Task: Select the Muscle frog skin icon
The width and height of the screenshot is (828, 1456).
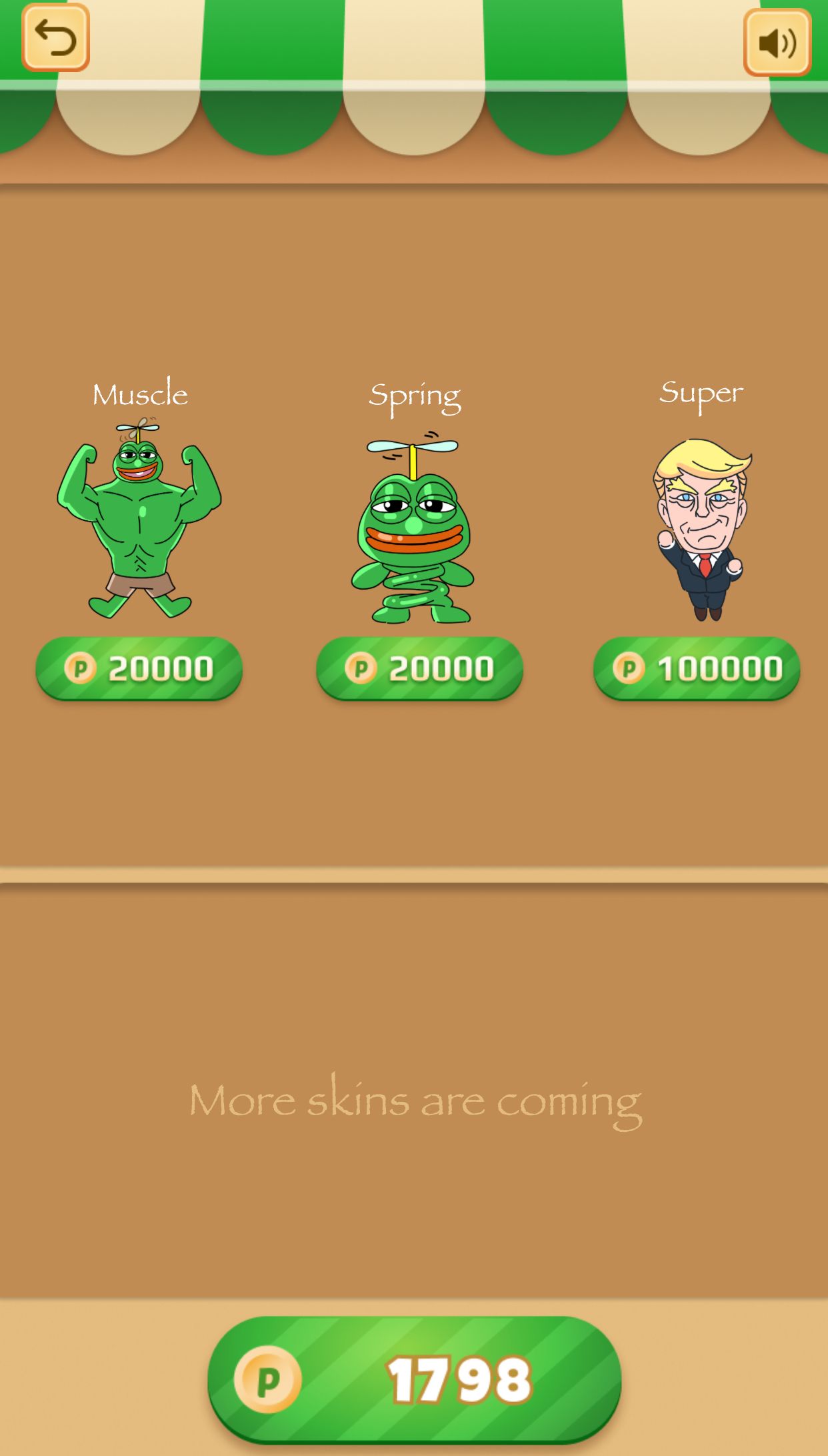Action: [138, 520]
